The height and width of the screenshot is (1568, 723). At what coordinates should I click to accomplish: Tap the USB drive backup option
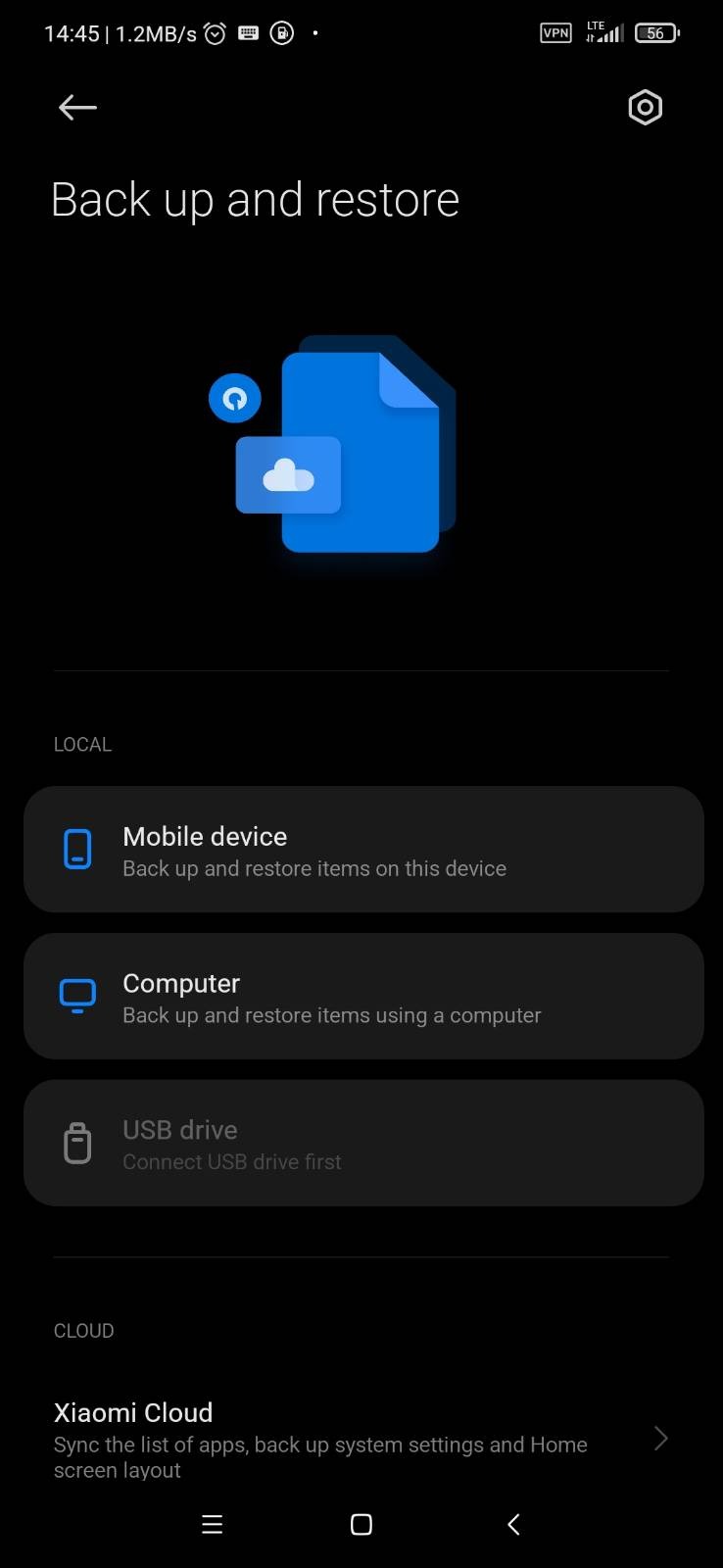[363, 1144]
